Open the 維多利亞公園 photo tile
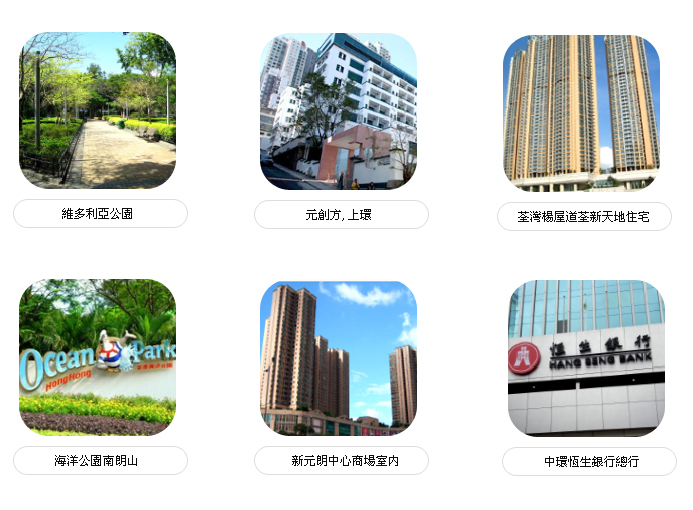The width and height of the screenshot is (693, 510). pyautogui.click(x=97, y=111)
